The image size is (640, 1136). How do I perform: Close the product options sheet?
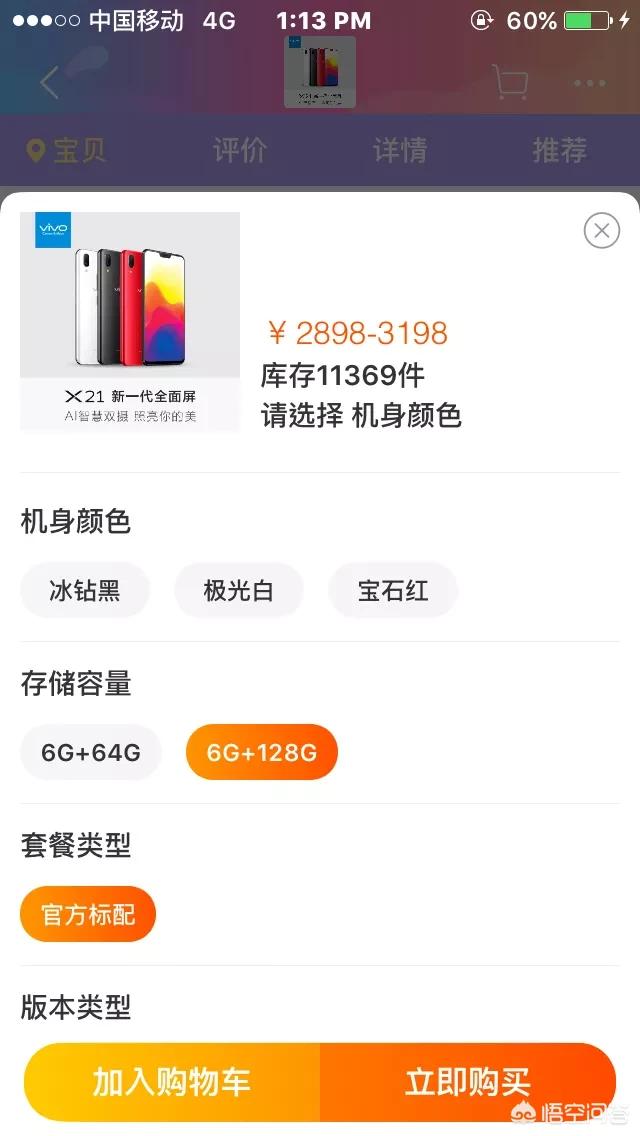[x=601, y=231]
